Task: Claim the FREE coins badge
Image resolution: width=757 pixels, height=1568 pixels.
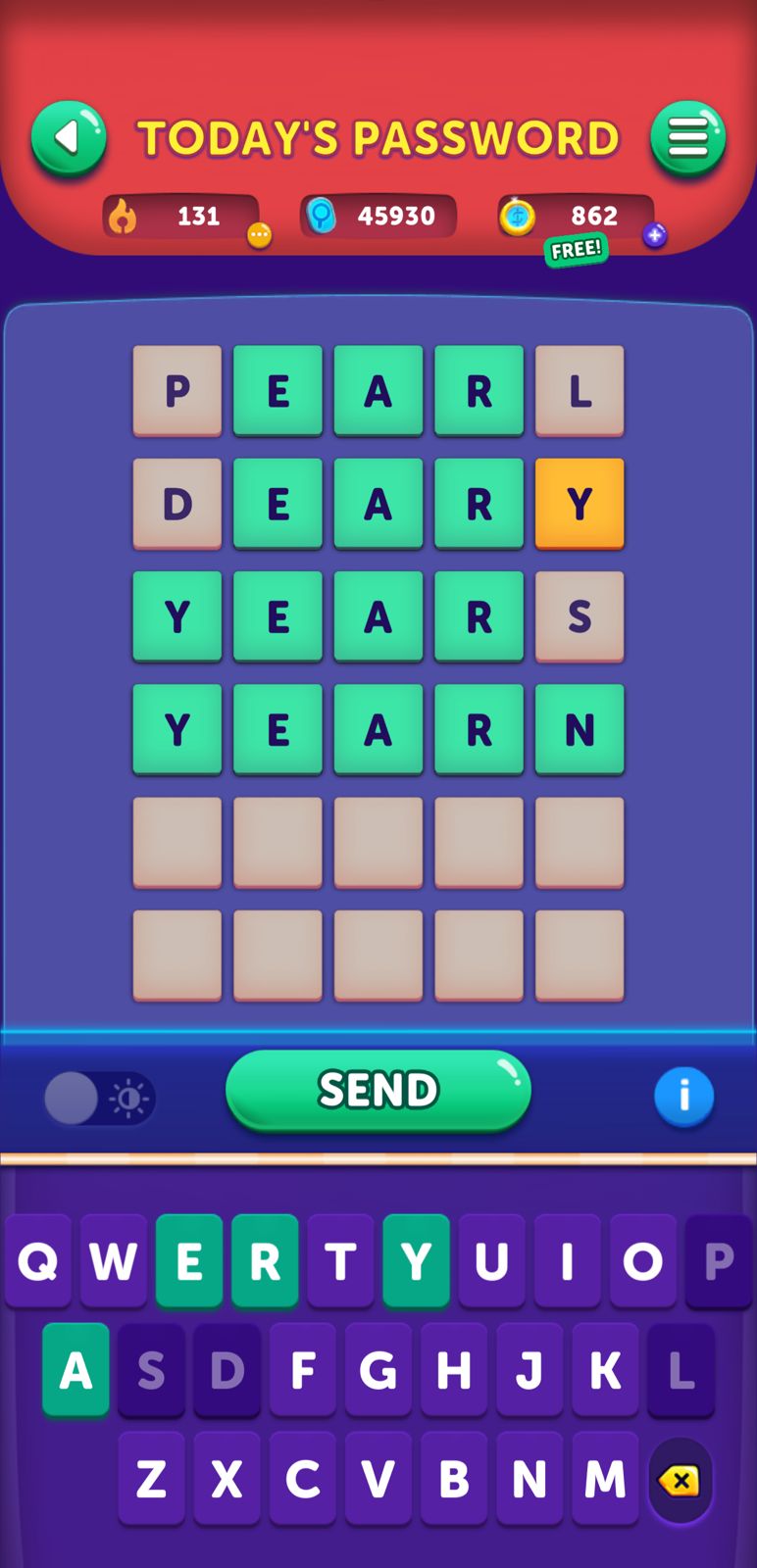Action: coord(576,250)
